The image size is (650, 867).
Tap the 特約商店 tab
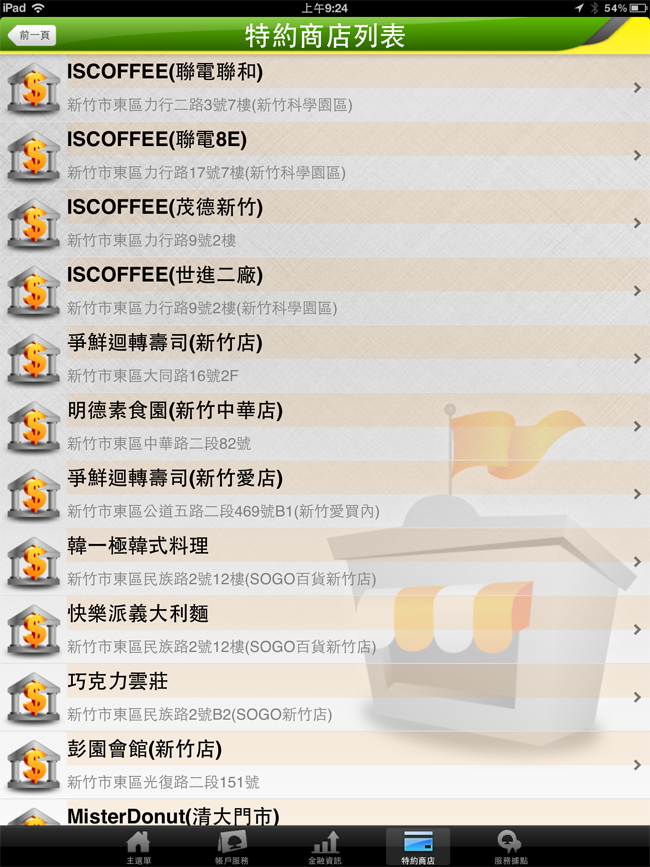[x=418, y=847]
